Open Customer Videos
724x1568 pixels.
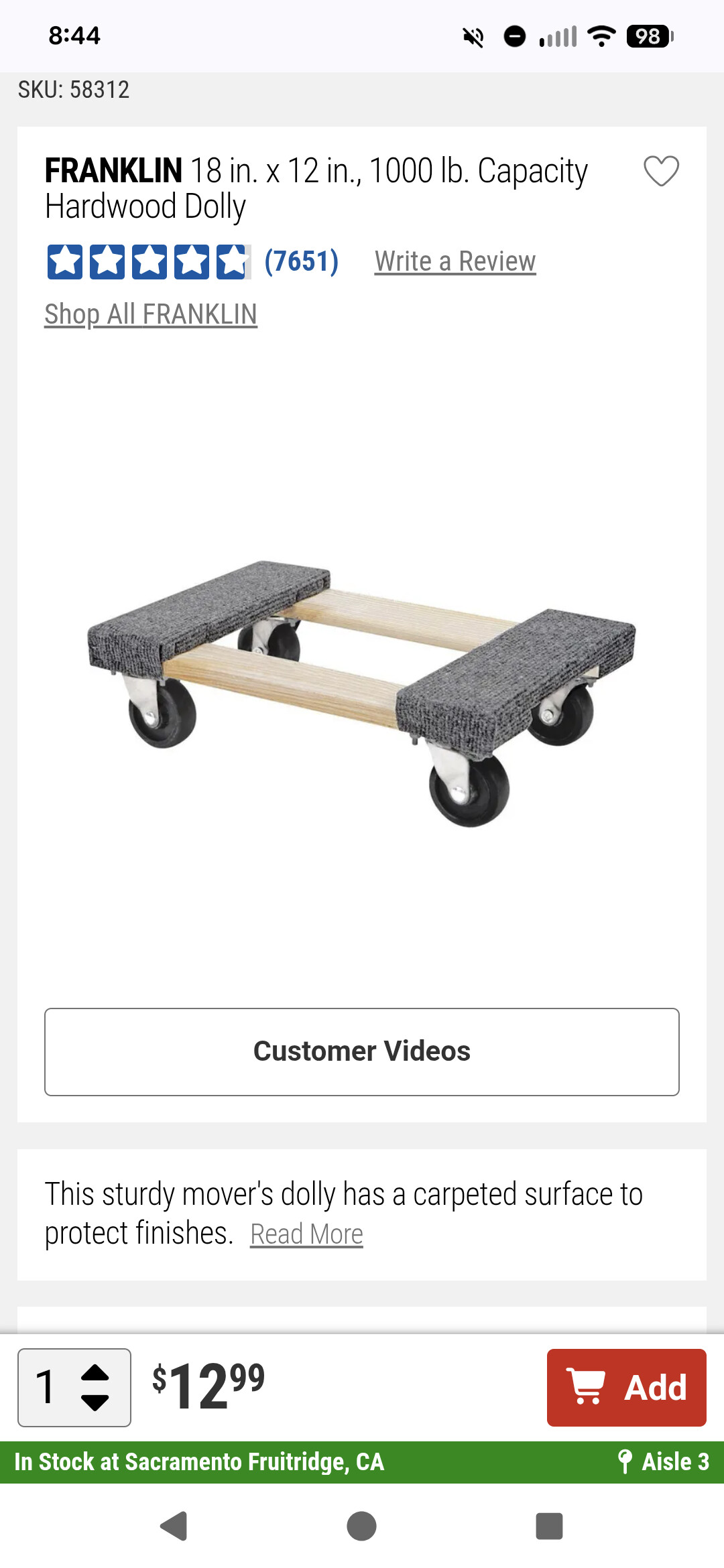click(362, 1051)
